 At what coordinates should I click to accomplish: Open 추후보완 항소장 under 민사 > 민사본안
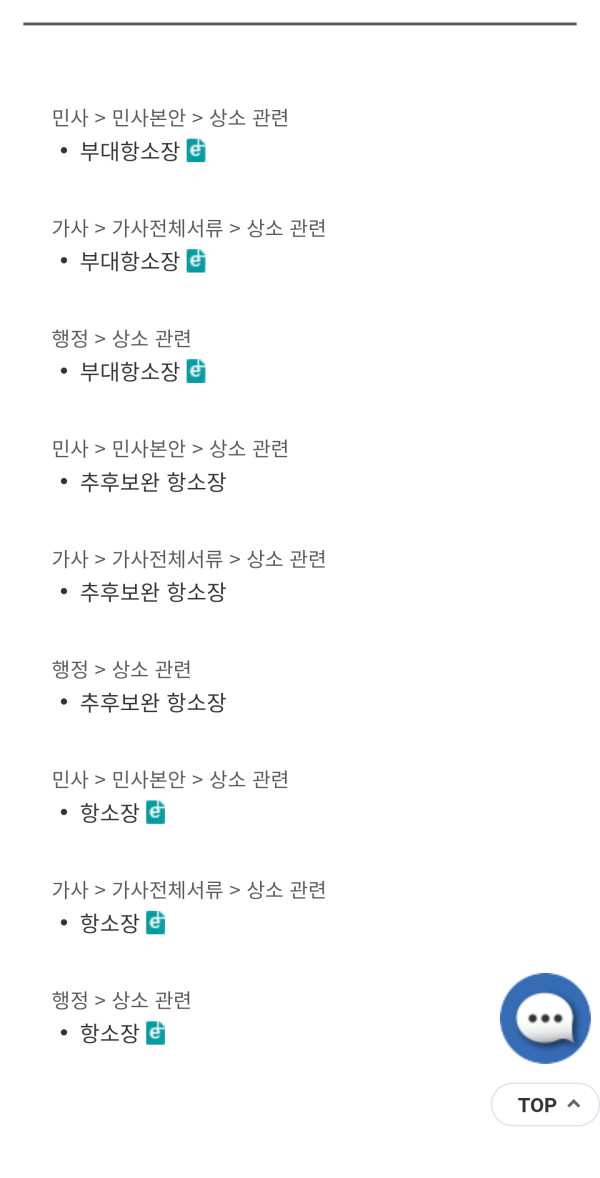tap(153, 482)
